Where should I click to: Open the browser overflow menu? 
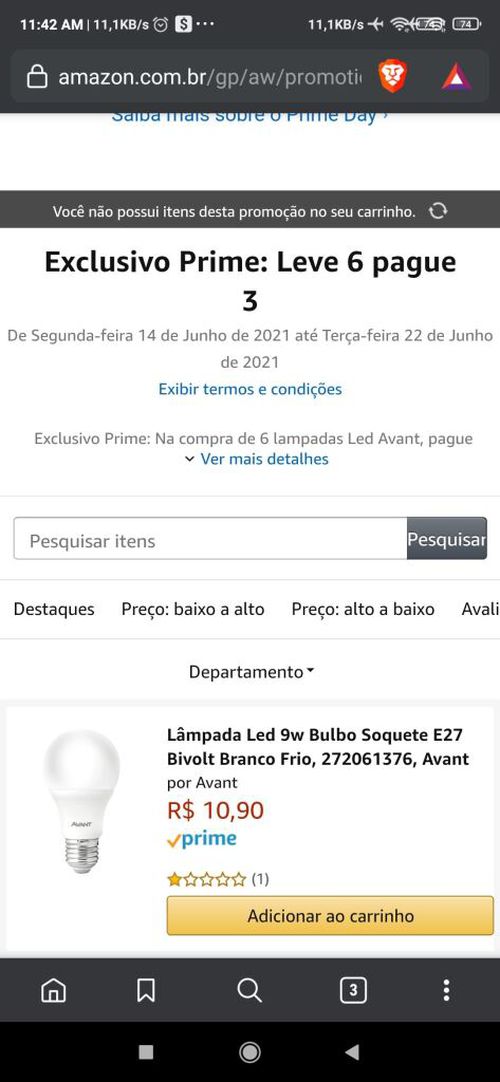point(446,990)
